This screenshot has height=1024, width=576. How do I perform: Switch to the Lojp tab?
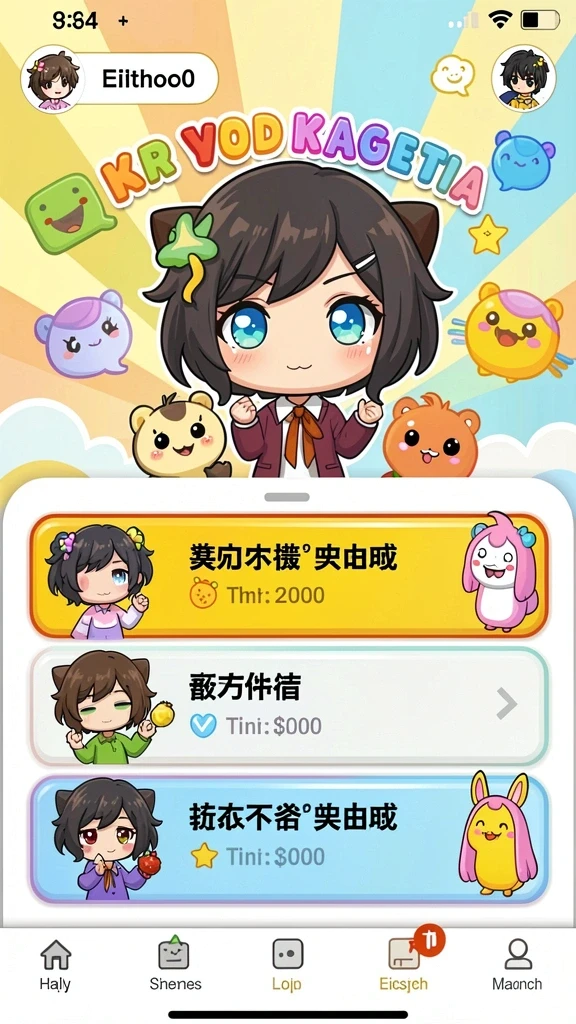(x=287, y=965)
